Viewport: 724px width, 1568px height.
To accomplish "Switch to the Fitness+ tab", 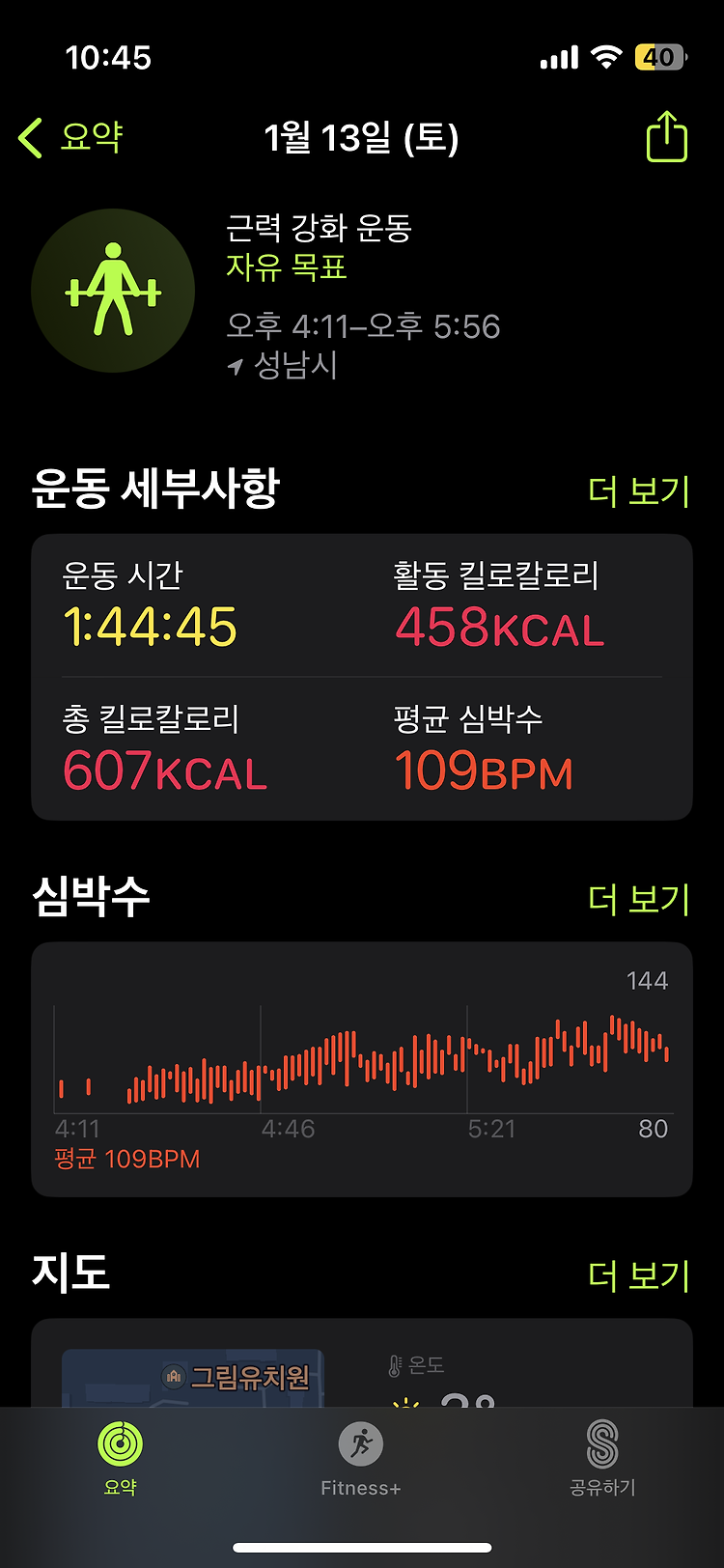I will click(x=361, y=1460).
